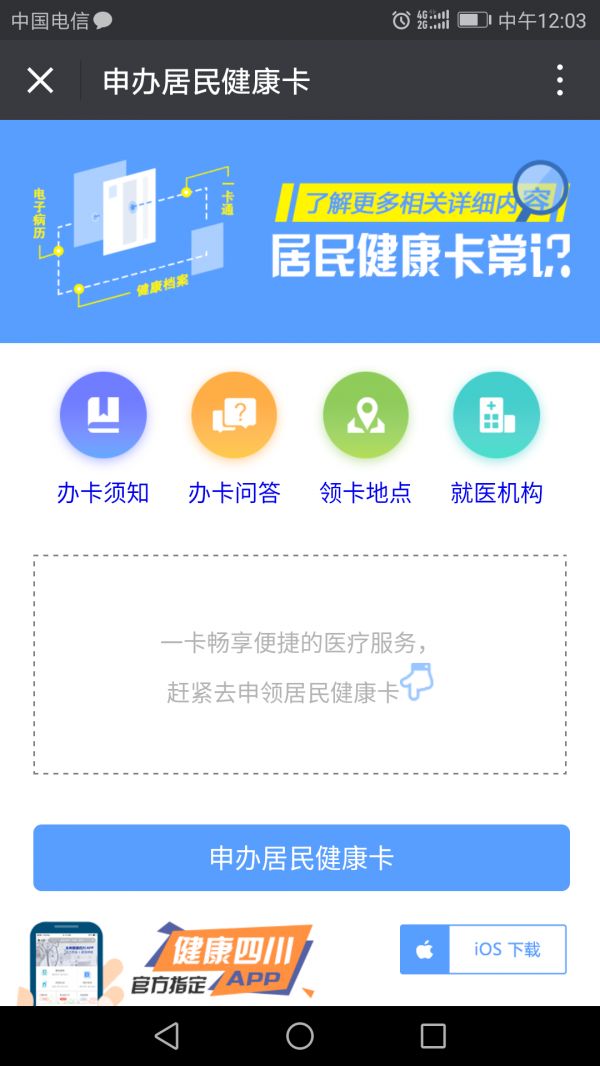
Task: Go to the home screen
Action: [x=300, y=1036]
